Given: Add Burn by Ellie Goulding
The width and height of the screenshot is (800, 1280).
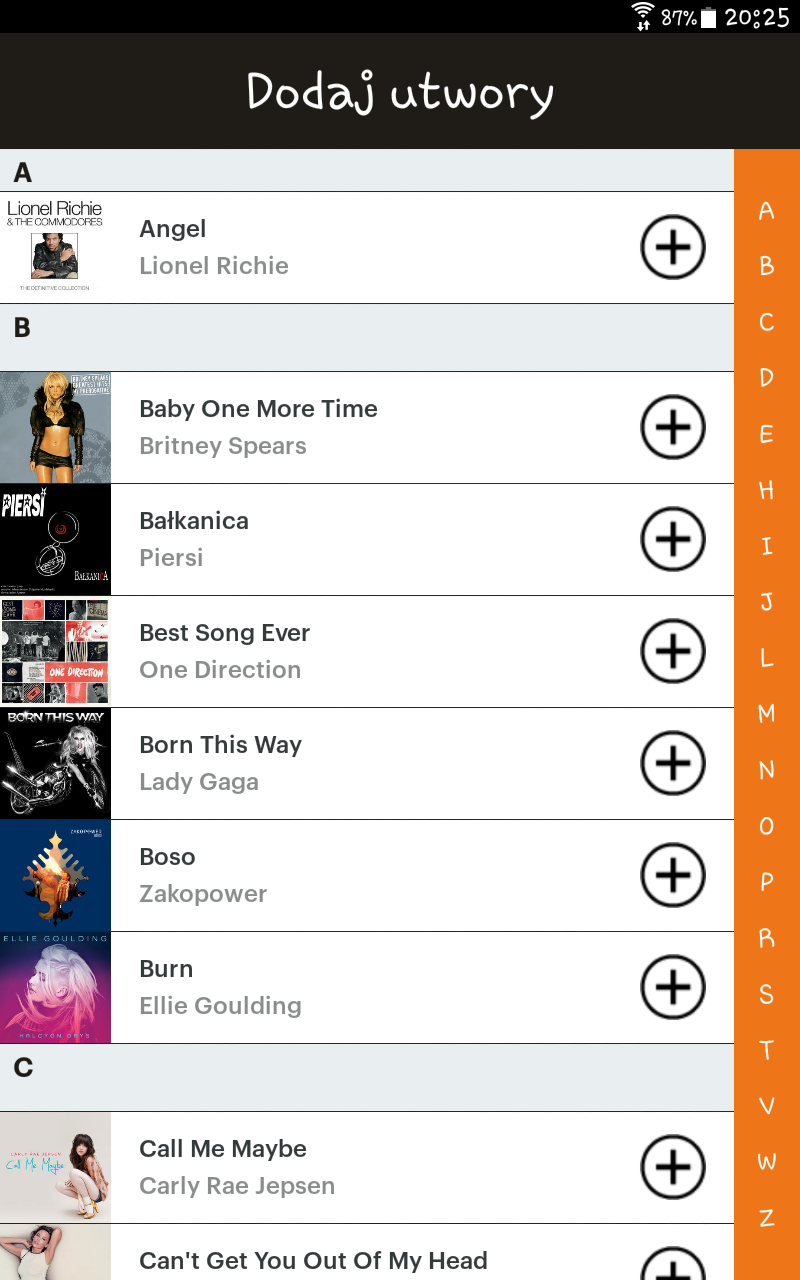Looking at the screenshot, I should pos(673,987).
